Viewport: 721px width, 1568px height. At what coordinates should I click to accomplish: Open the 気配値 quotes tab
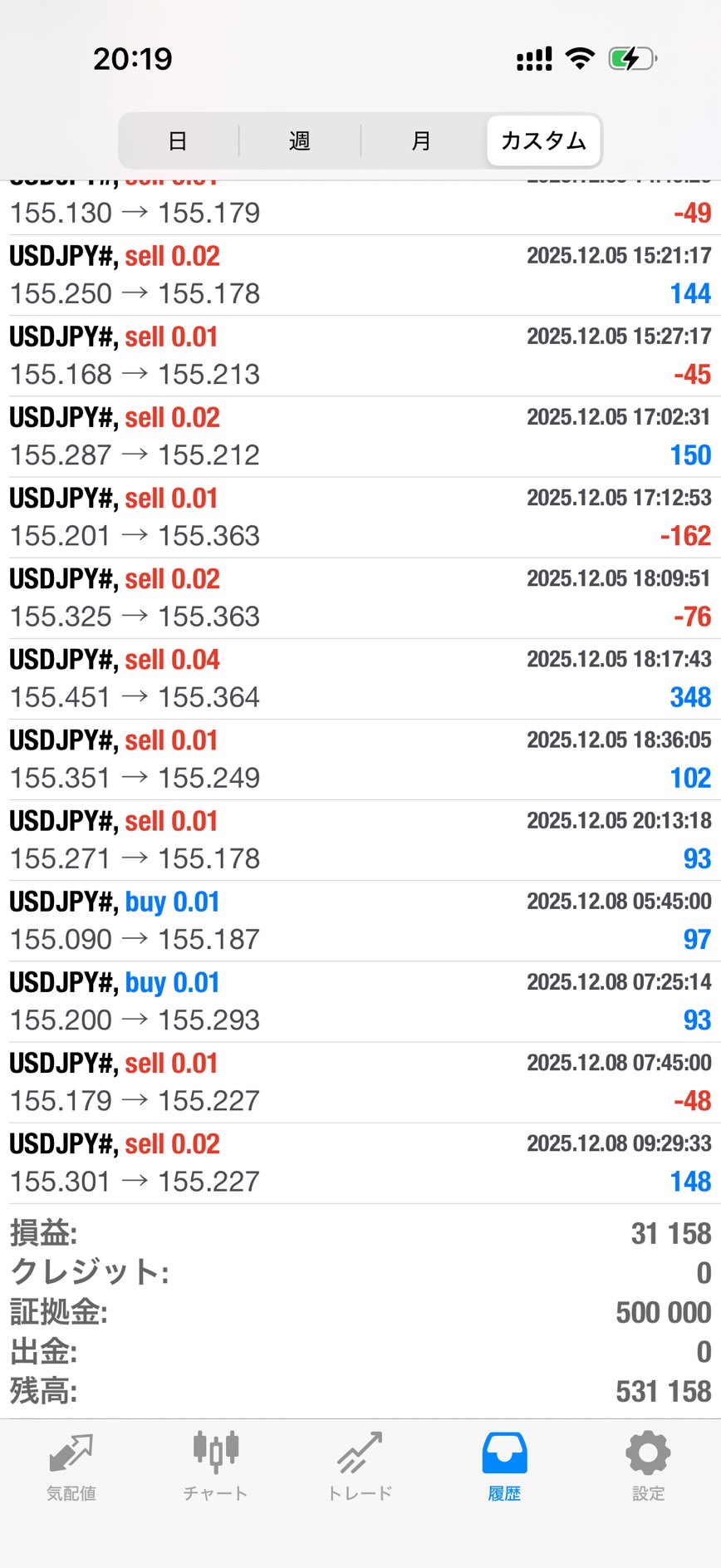click(x=71, y=1467)
